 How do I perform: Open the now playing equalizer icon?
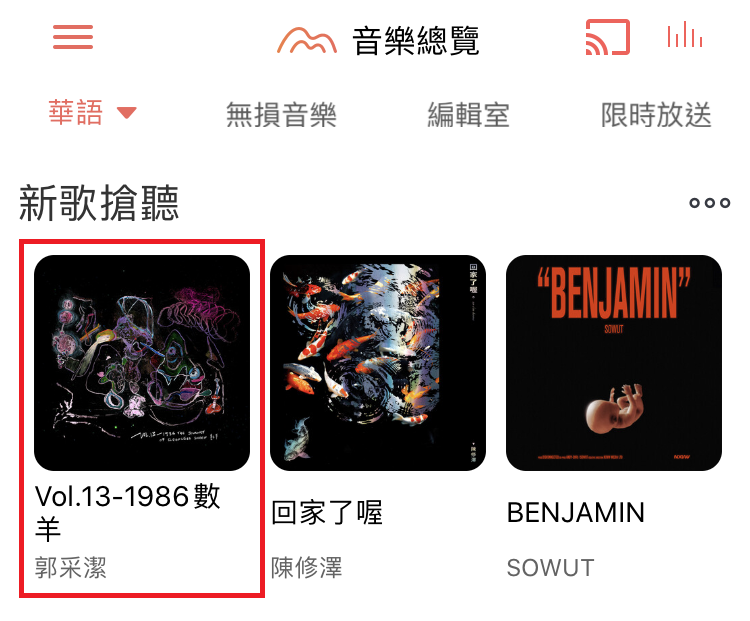(685, 37)
